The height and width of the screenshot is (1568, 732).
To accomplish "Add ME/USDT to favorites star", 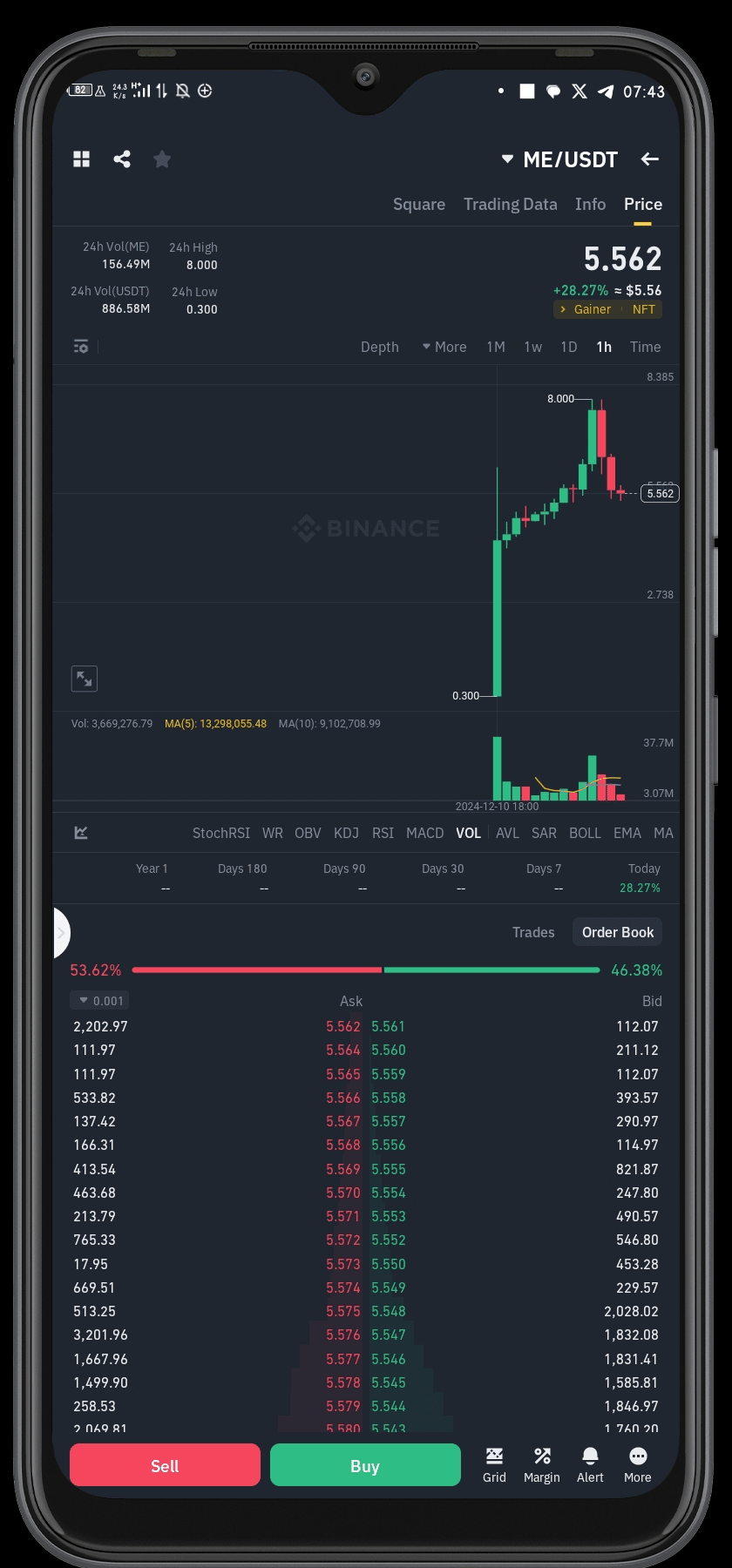I will click(162, 159).
